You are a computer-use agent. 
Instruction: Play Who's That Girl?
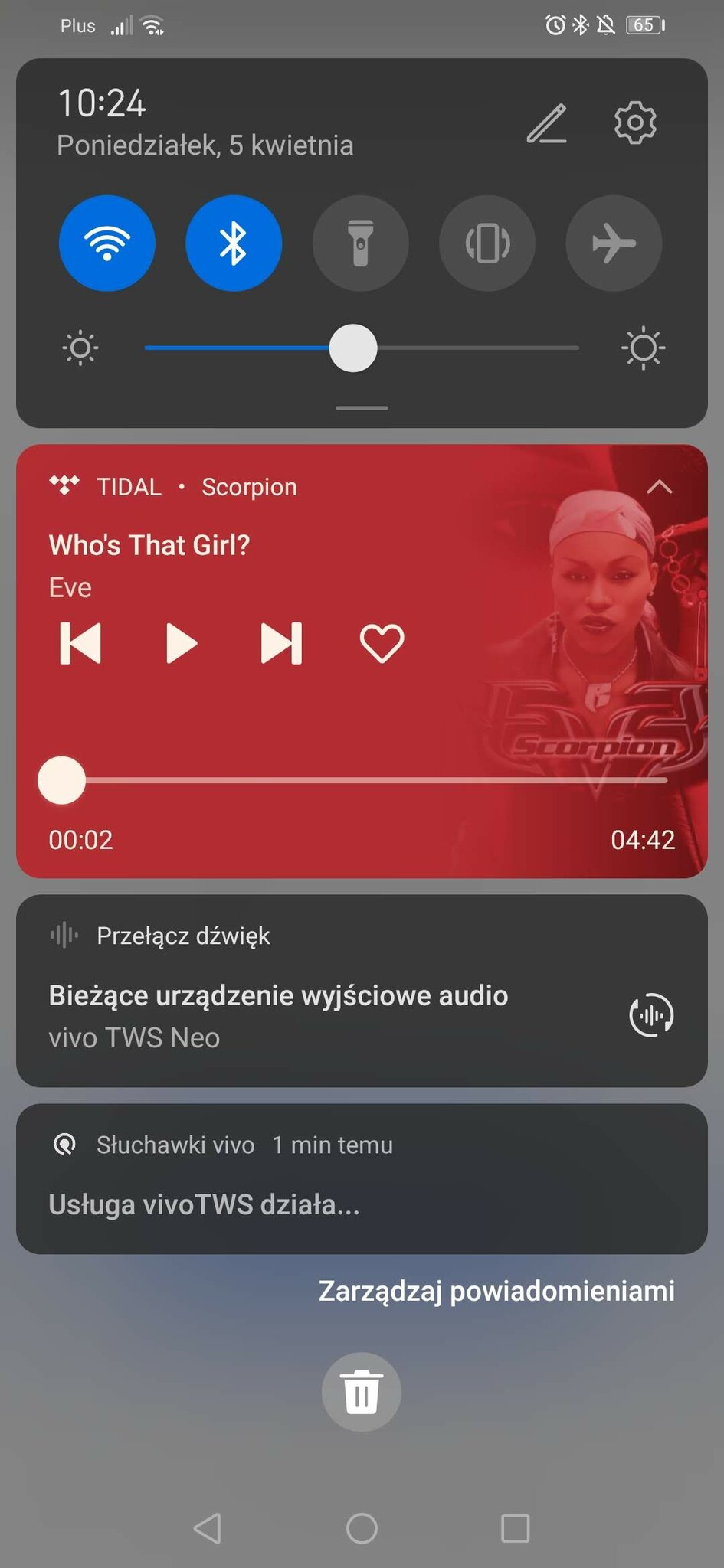pos(182,643)
